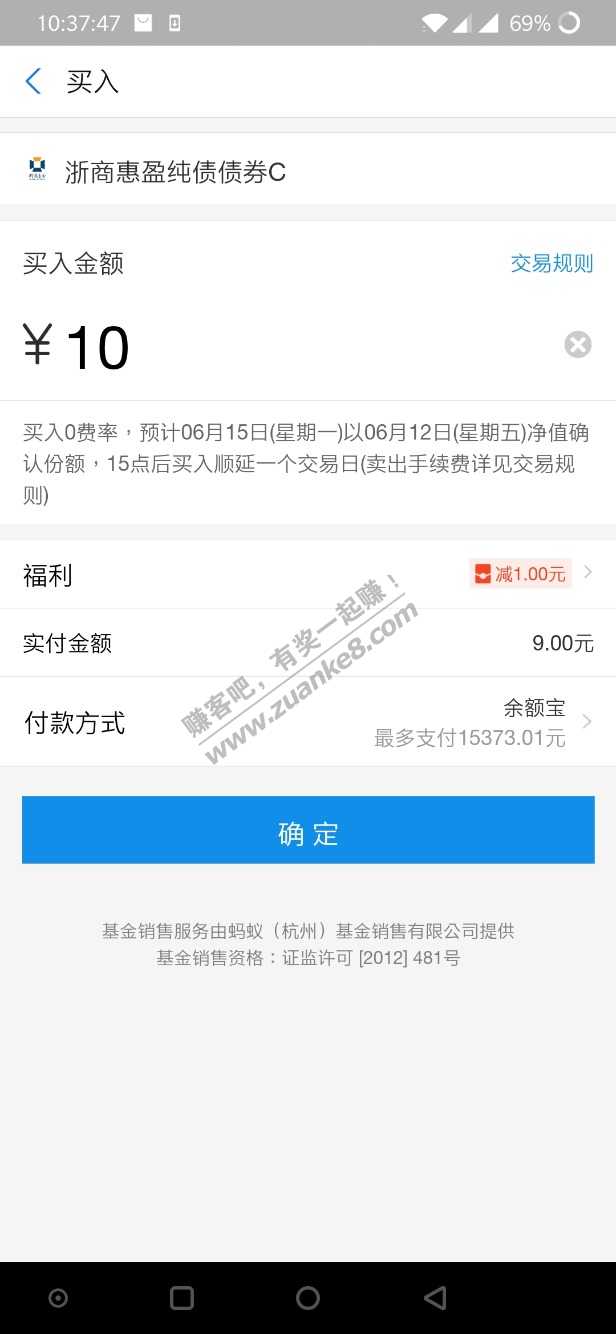Go back from the 买入 page

(33, 81)
